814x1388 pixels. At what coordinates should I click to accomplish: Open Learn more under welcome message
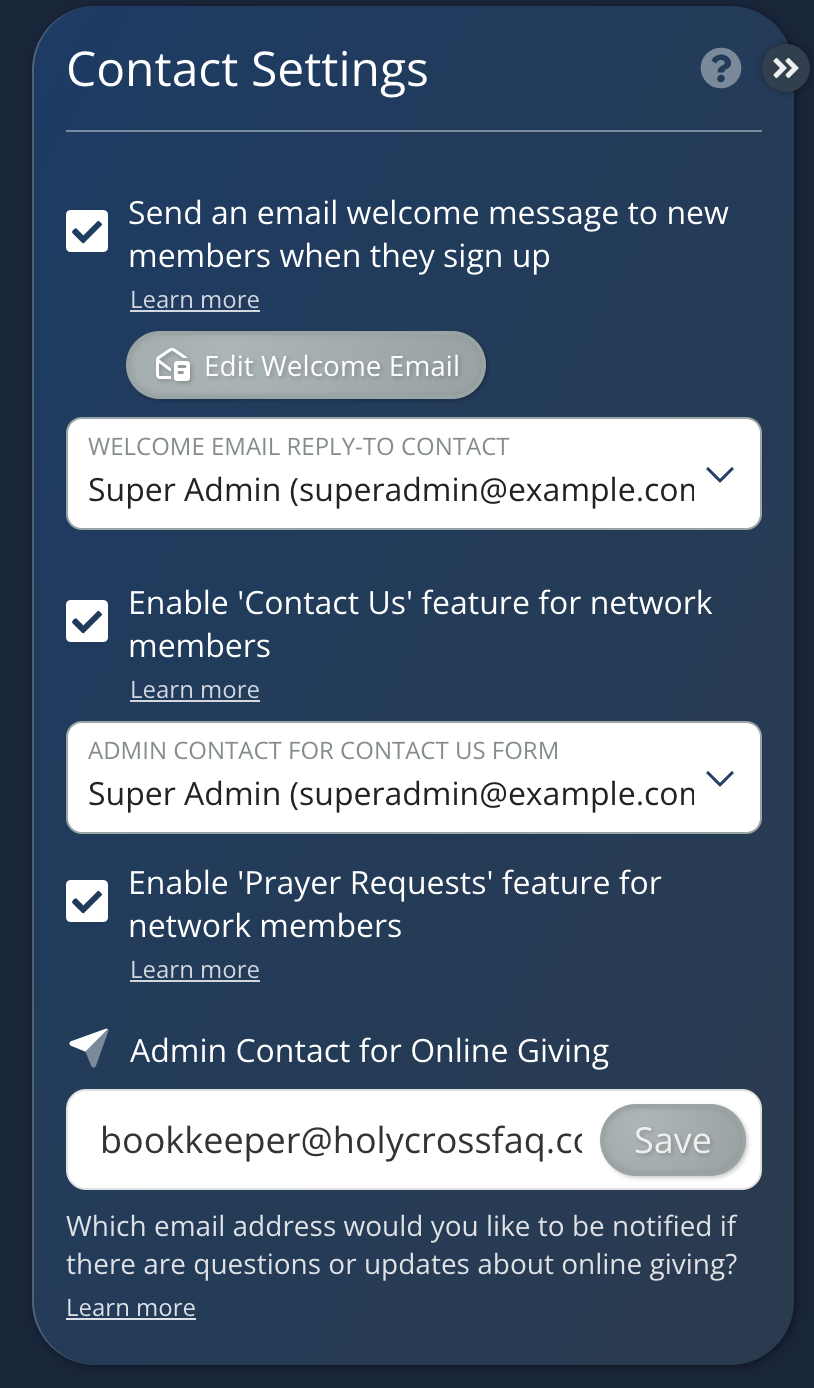tap(195, 300)
